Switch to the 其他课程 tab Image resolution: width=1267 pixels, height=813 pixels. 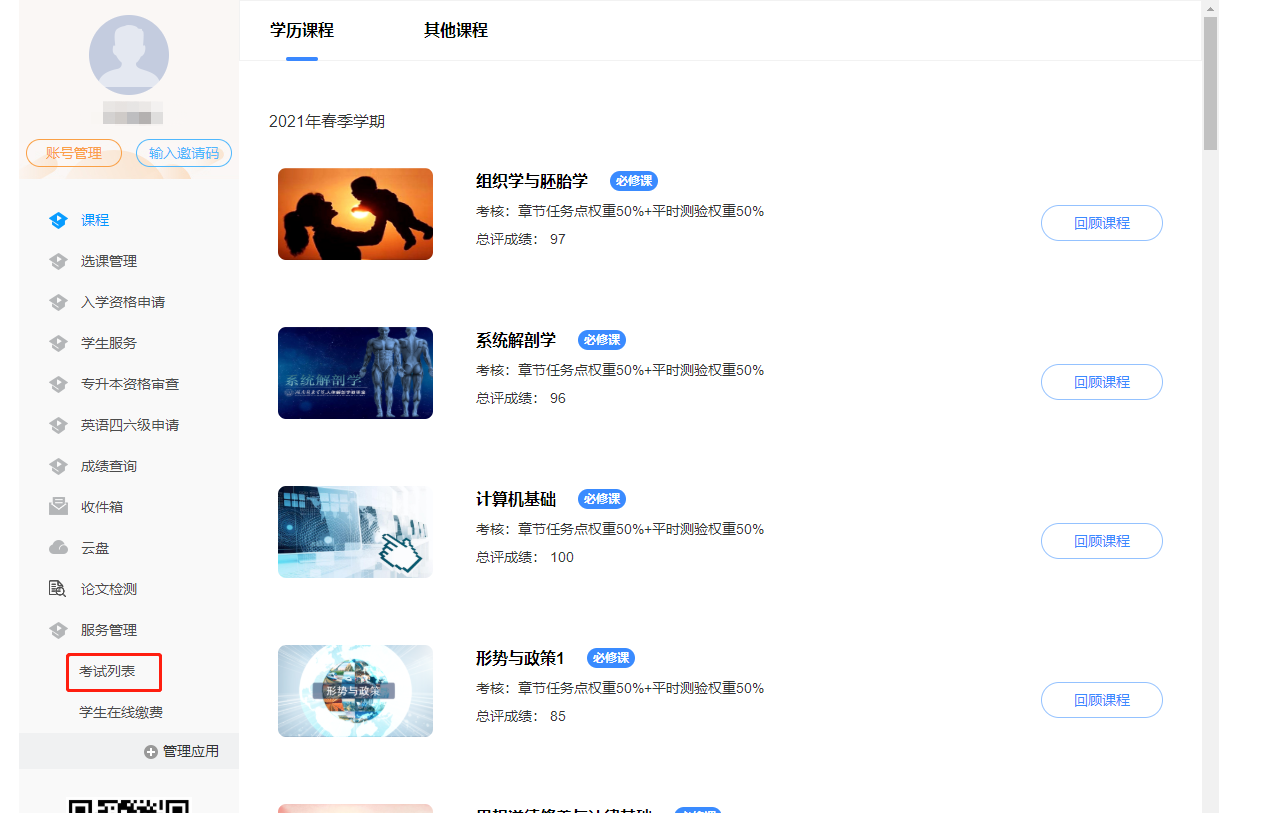coord(455,30)
